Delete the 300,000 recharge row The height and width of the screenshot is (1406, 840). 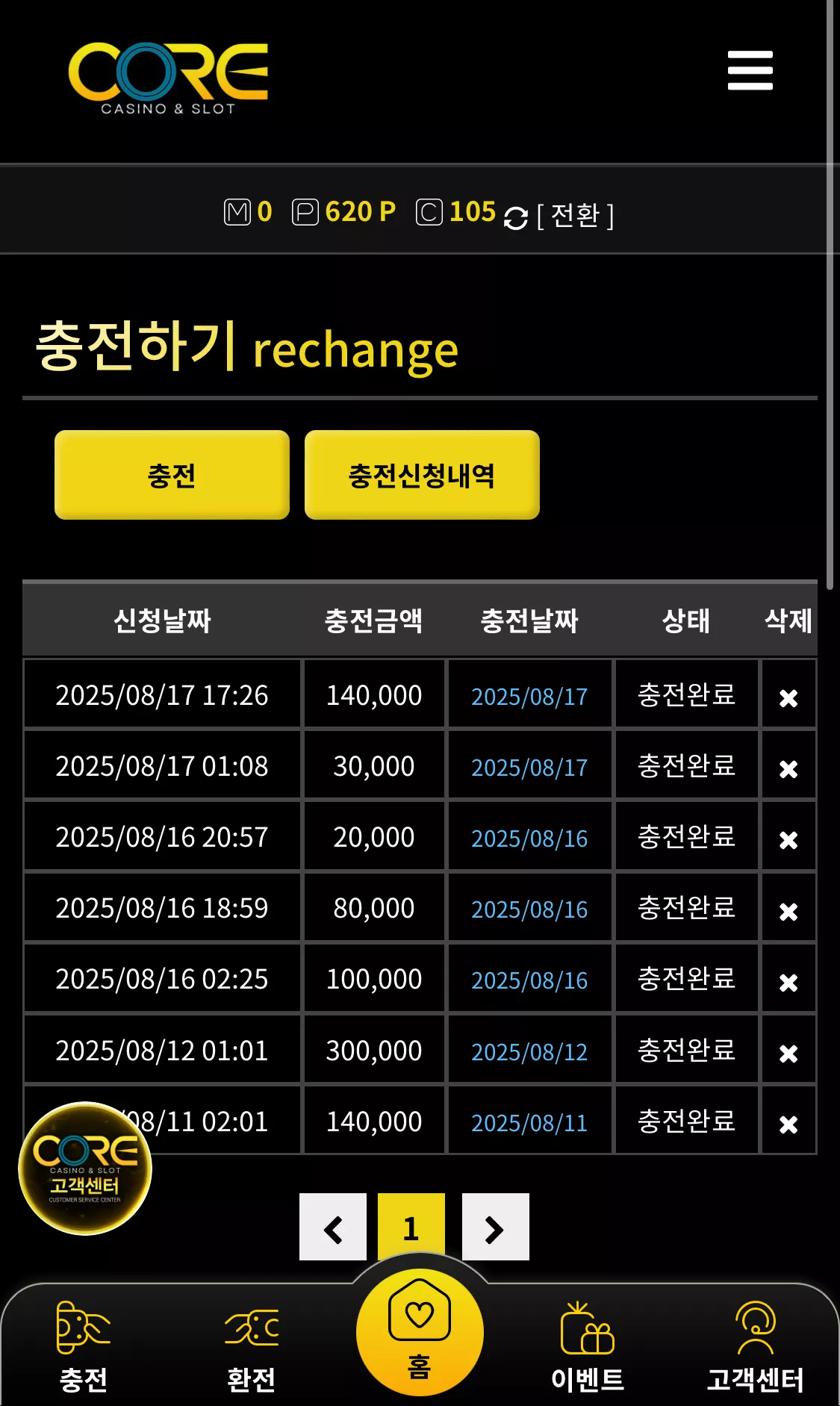coord(788,1053)
